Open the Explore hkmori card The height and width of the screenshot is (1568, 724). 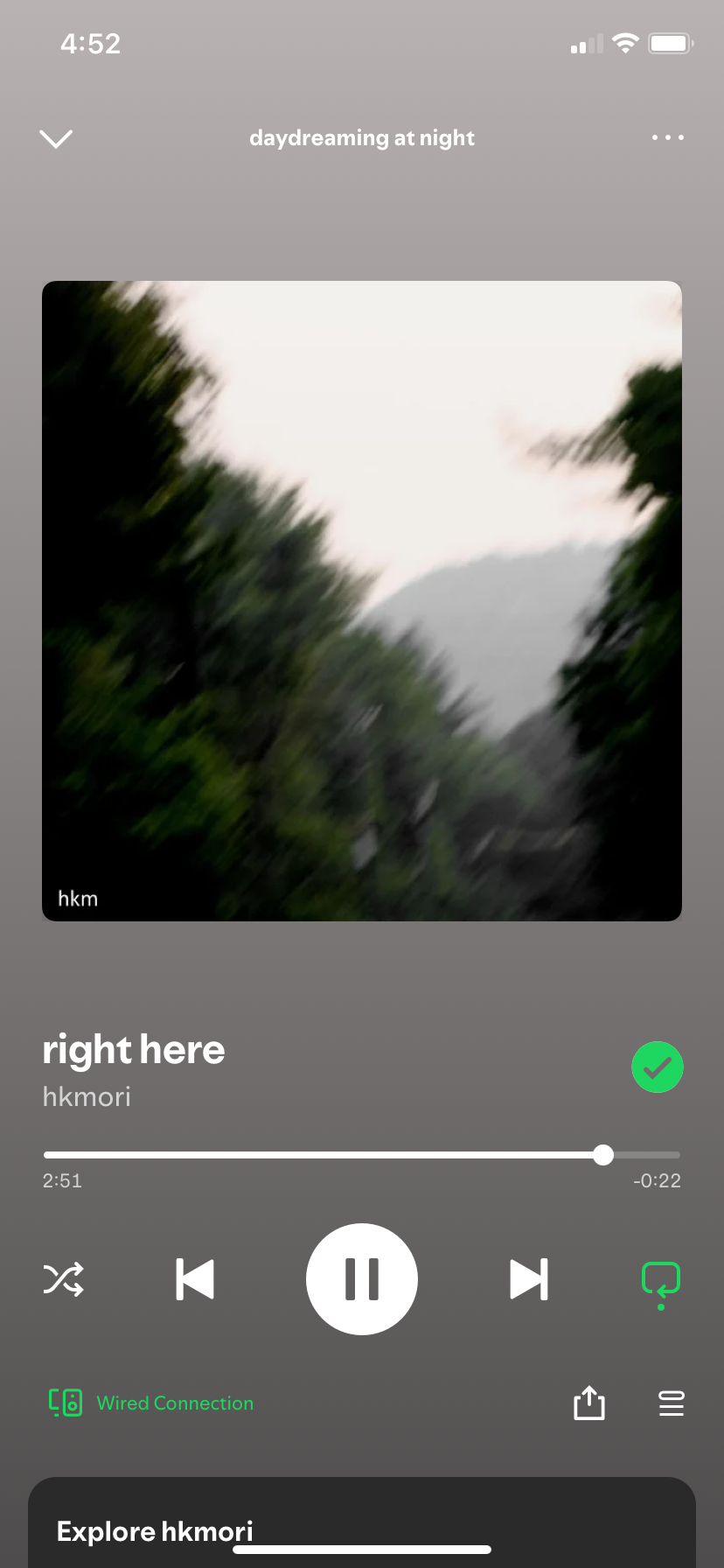pyautogui.click(x=362, y=1522)
